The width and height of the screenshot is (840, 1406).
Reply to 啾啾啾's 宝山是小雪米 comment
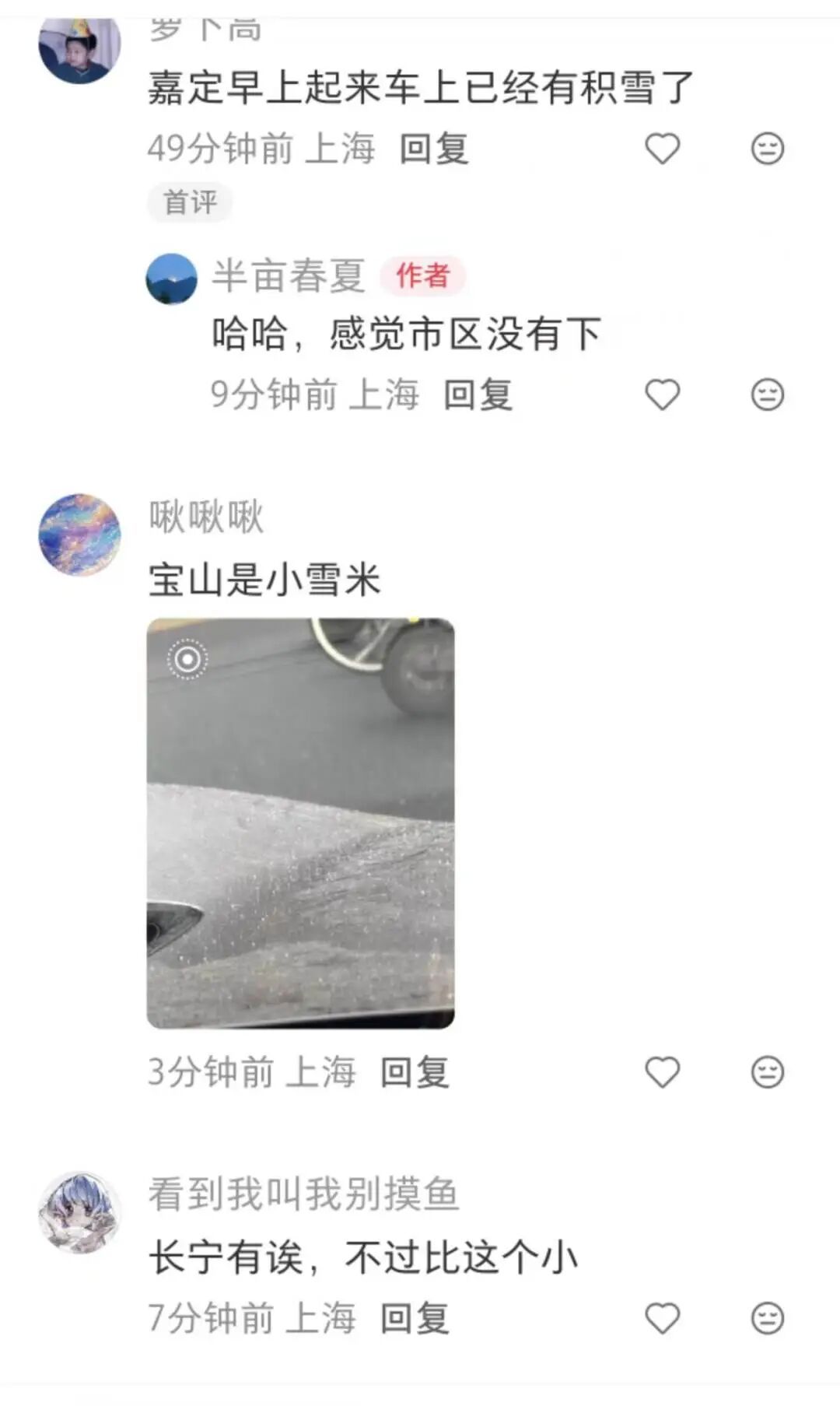(x=415, y=1072)
